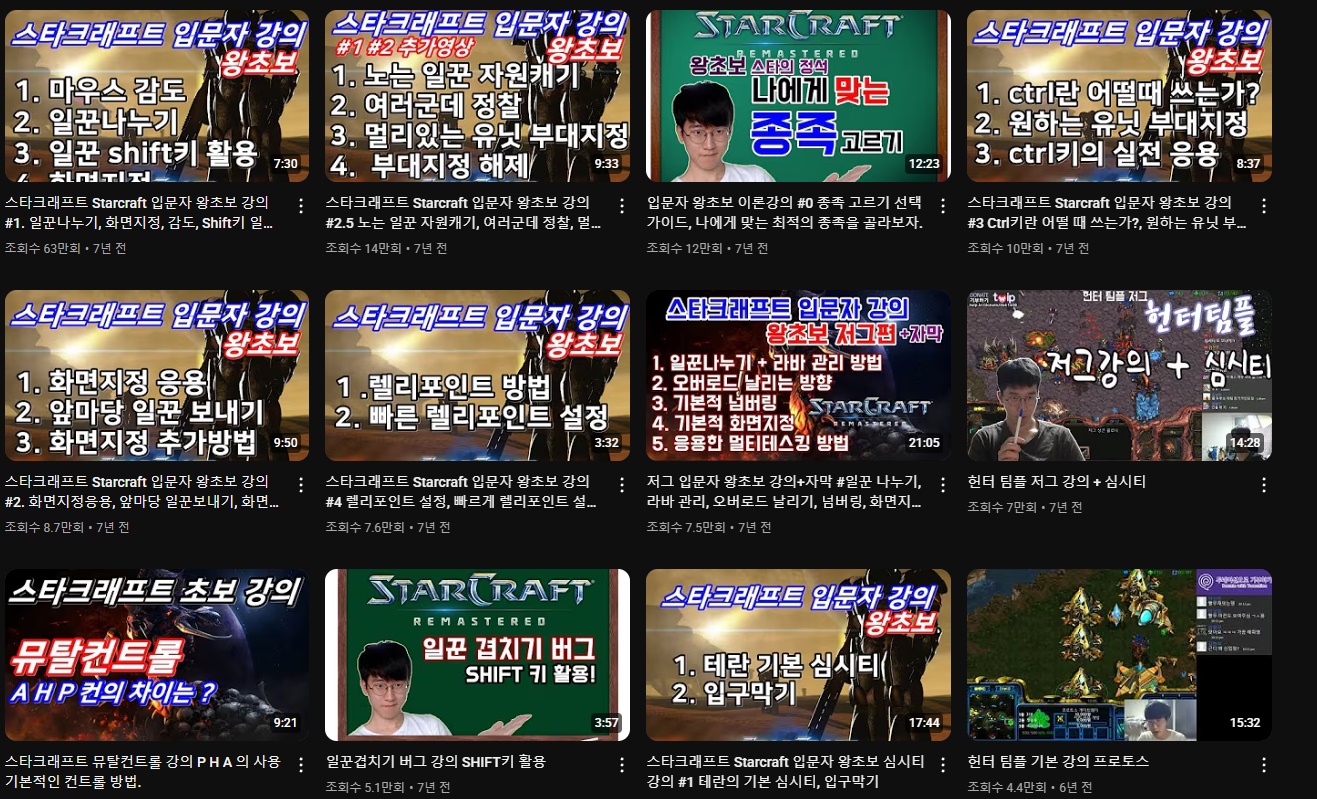Screen dimensions: 1317x799
Task: Play the #0 종족 고르기 video
Action: 798,96
